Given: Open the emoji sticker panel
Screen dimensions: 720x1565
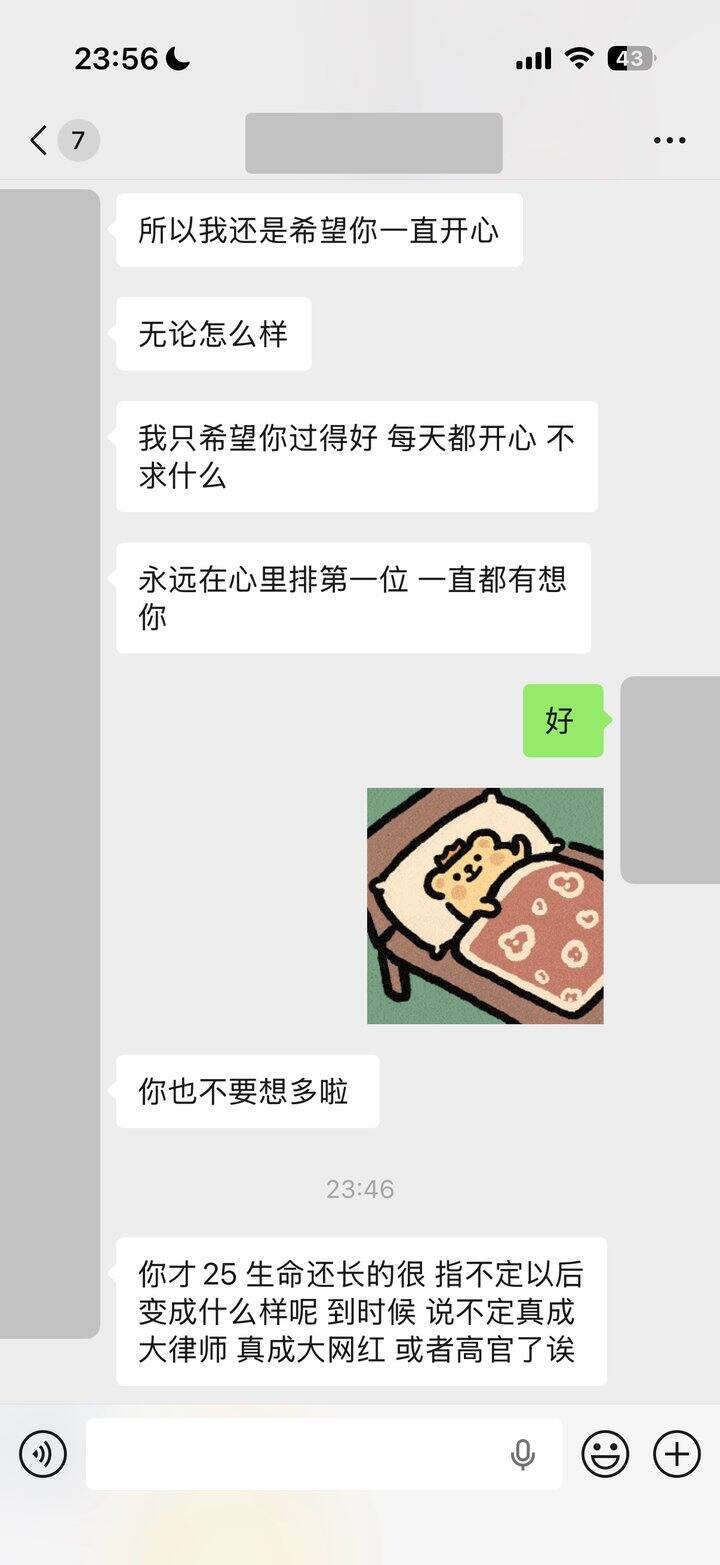Looking at the screenshot, I should pos(605,1454).
